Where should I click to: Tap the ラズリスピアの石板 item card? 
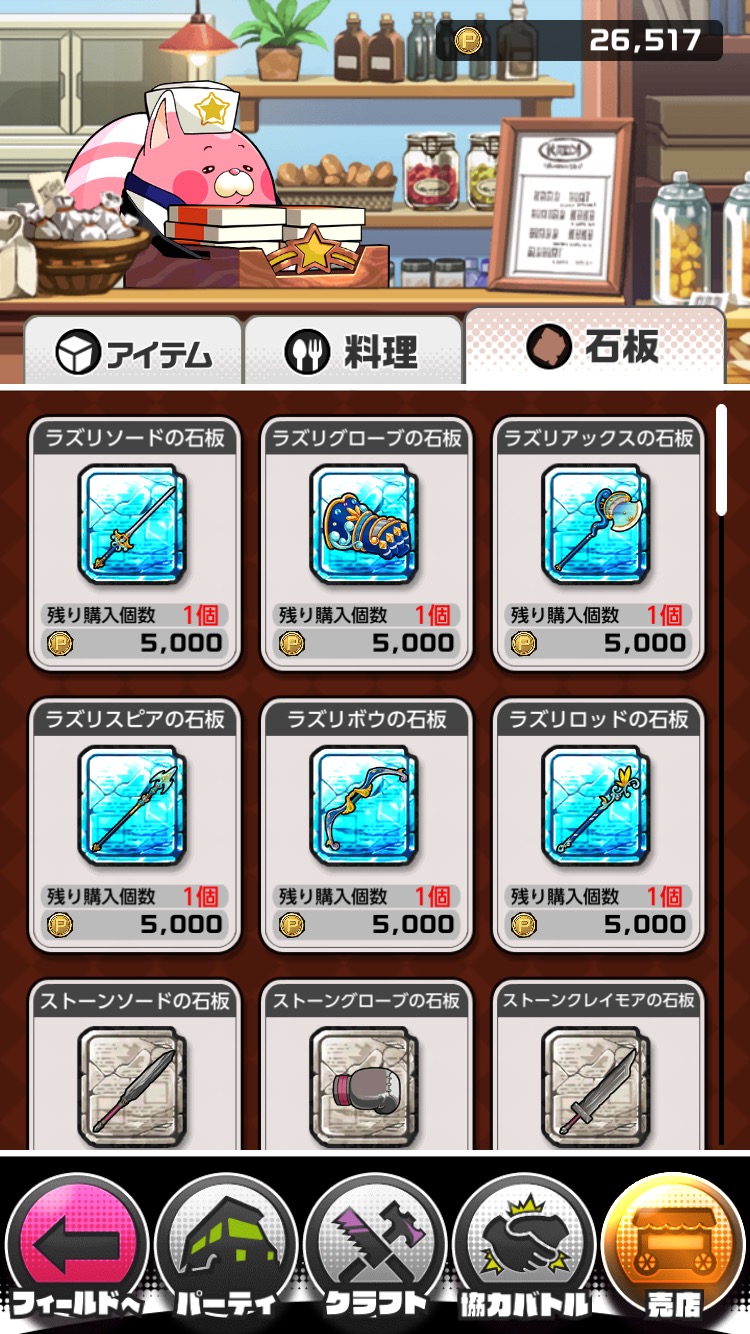pos(135,825)
